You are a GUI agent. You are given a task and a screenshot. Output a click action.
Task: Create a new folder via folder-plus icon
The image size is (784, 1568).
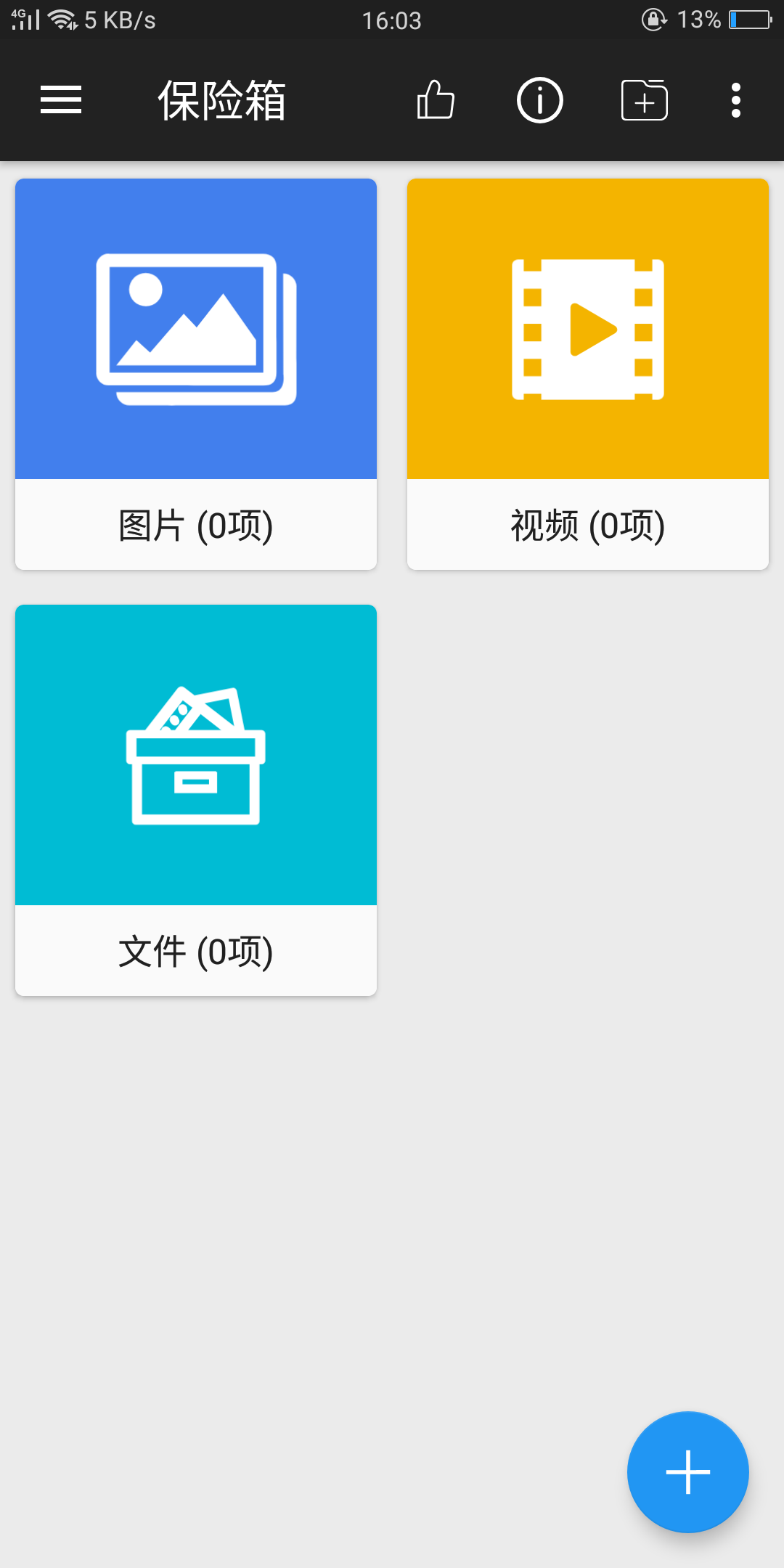[x=645, y=100]
